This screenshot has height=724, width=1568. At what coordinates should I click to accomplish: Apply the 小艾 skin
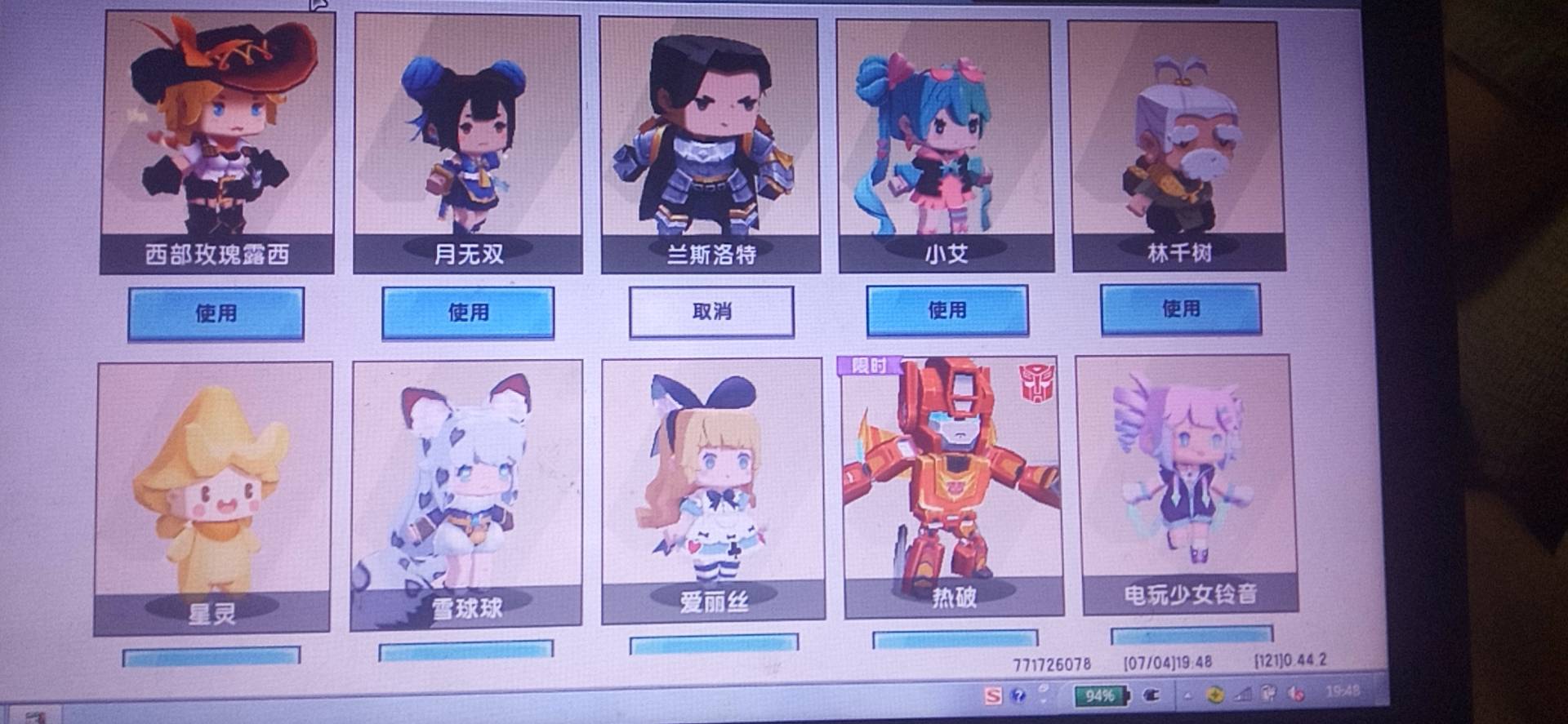point(947,309)
